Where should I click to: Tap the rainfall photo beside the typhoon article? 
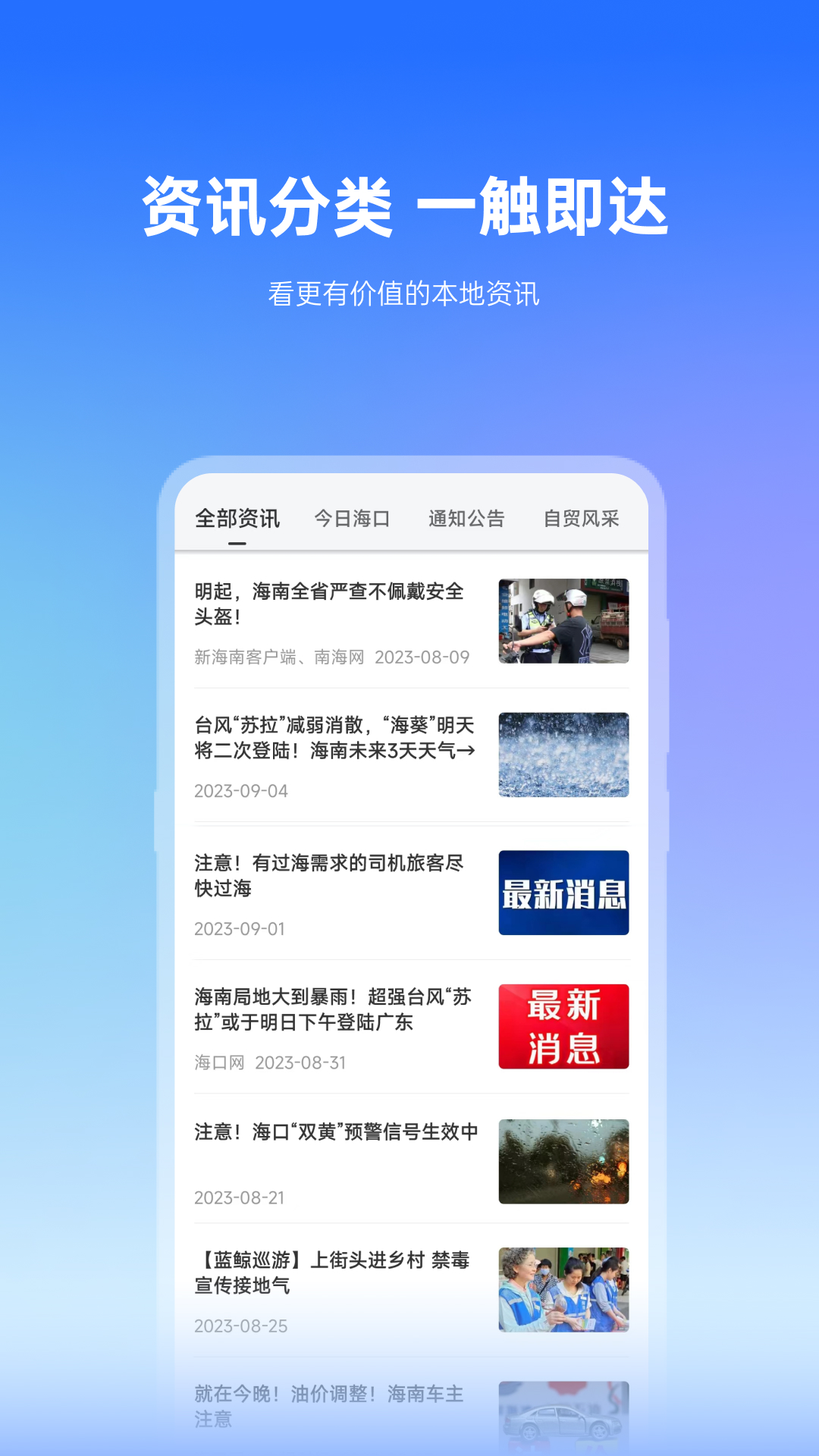563,755
